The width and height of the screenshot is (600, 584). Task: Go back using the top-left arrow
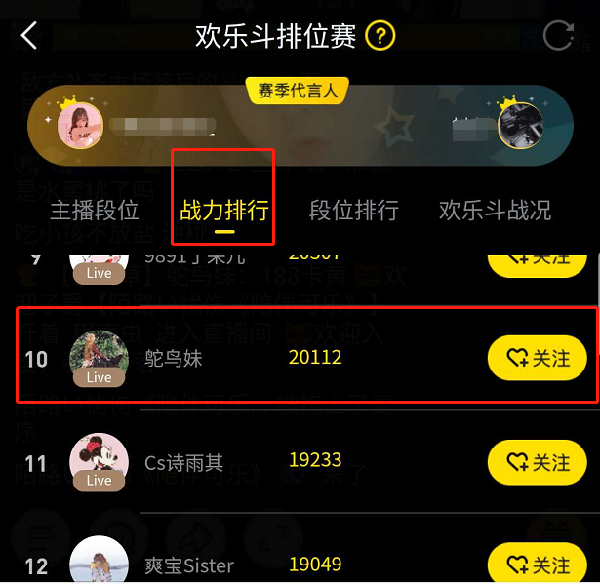pos(29,37)
